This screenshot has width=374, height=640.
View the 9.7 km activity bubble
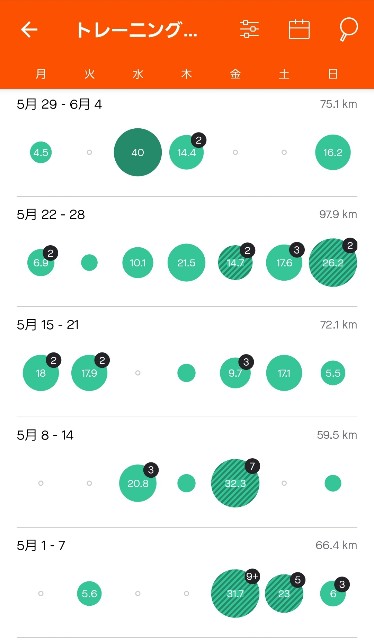[x=235, y=373]
